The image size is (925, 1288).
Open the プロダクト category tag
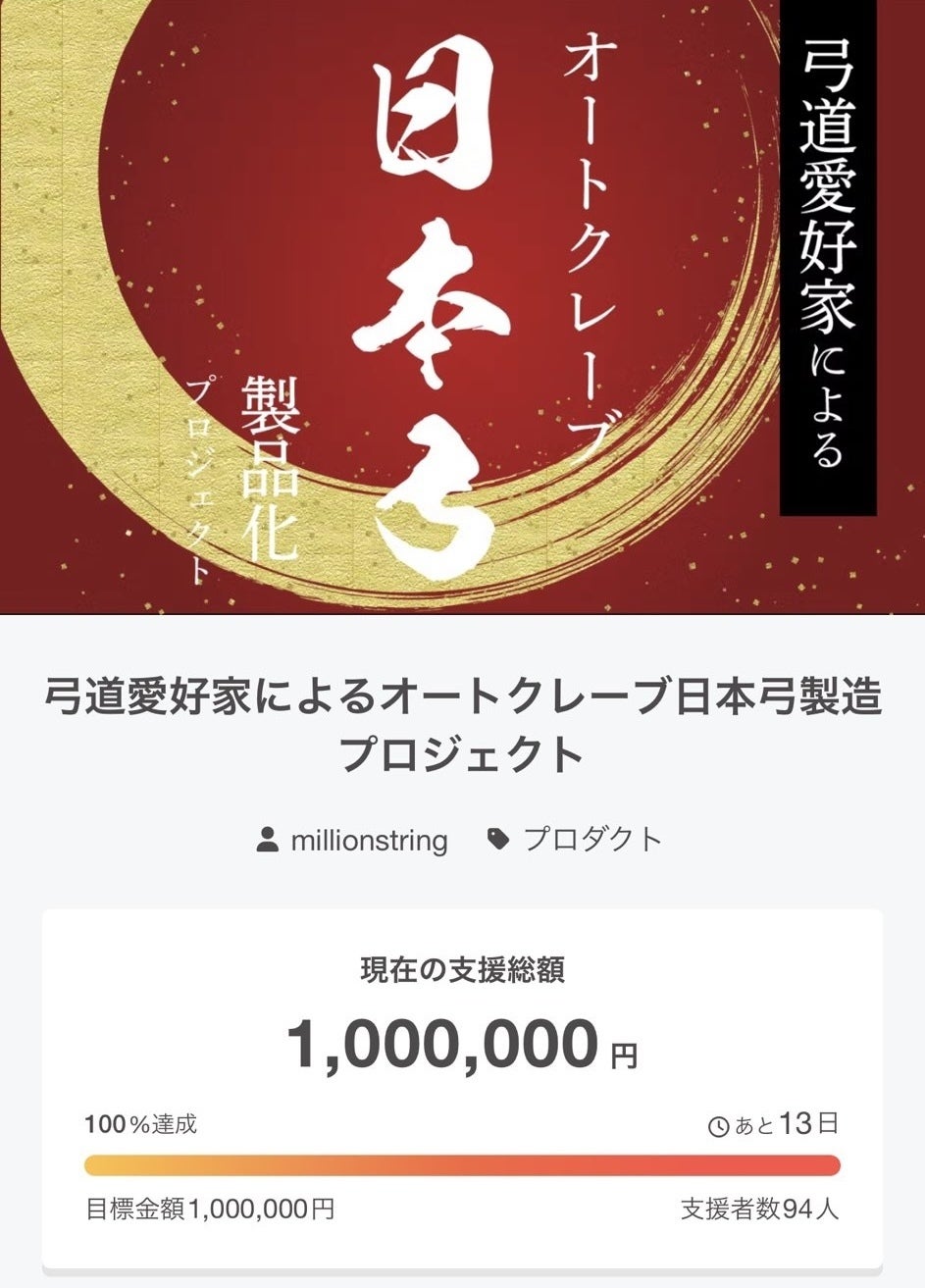tap(576, 840)
